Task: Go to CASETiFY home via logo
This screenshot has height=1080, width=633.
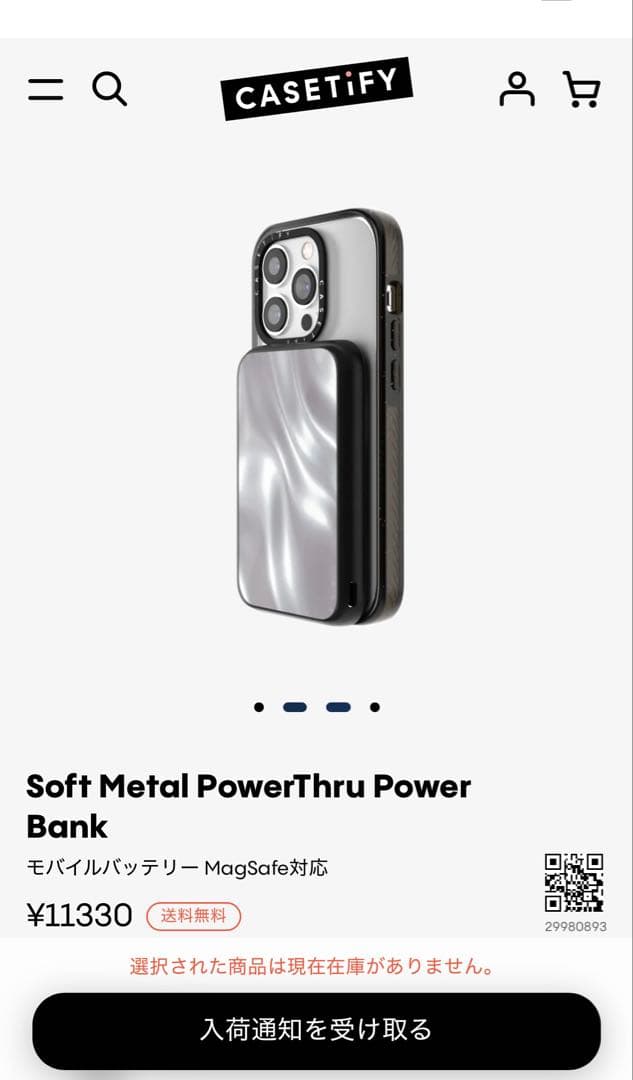Action: click(x=316, y=89)
